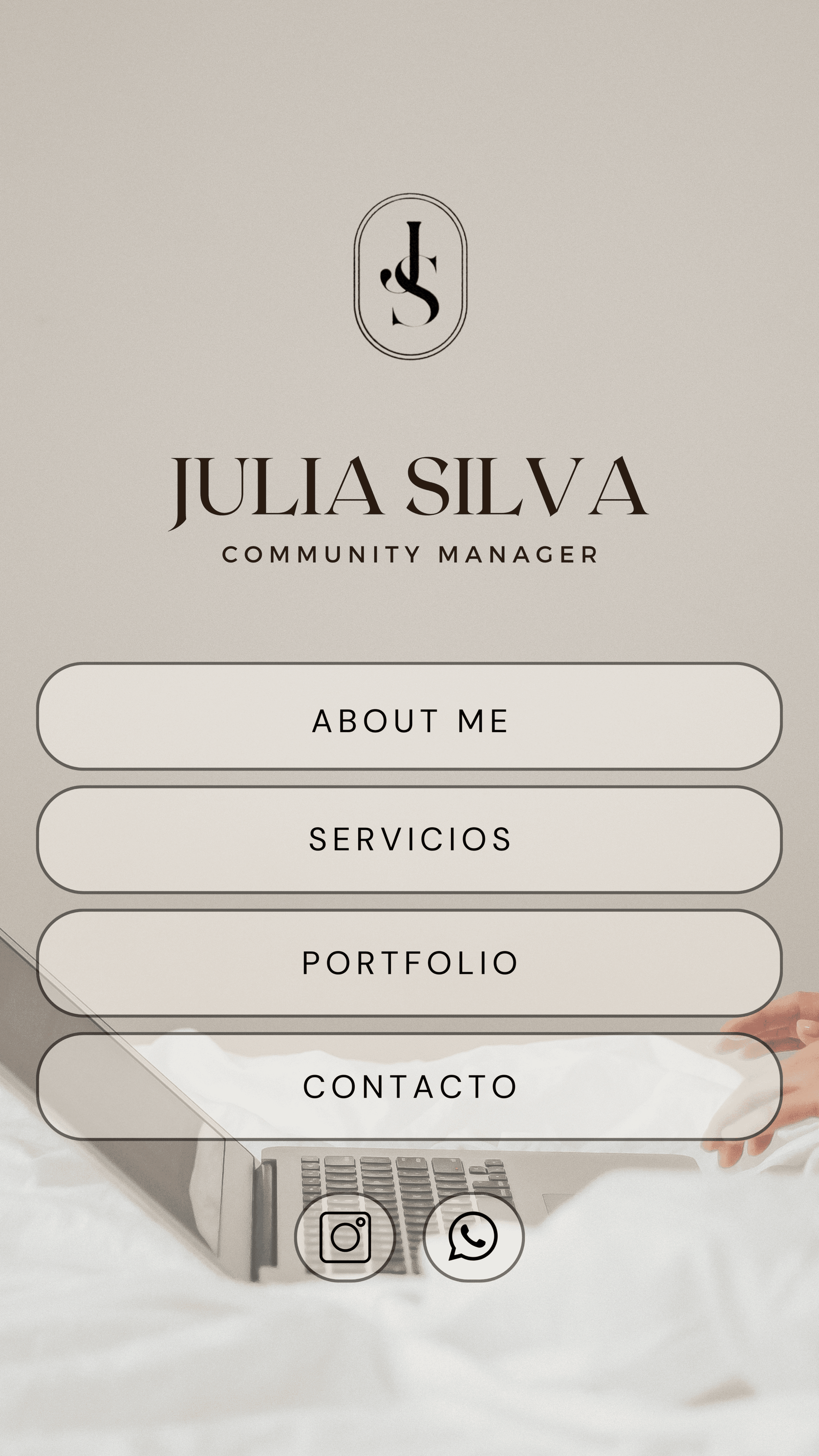Visit the Instagram profile icon
The width and height of the screenshot is (819, 1456).
345,1237
